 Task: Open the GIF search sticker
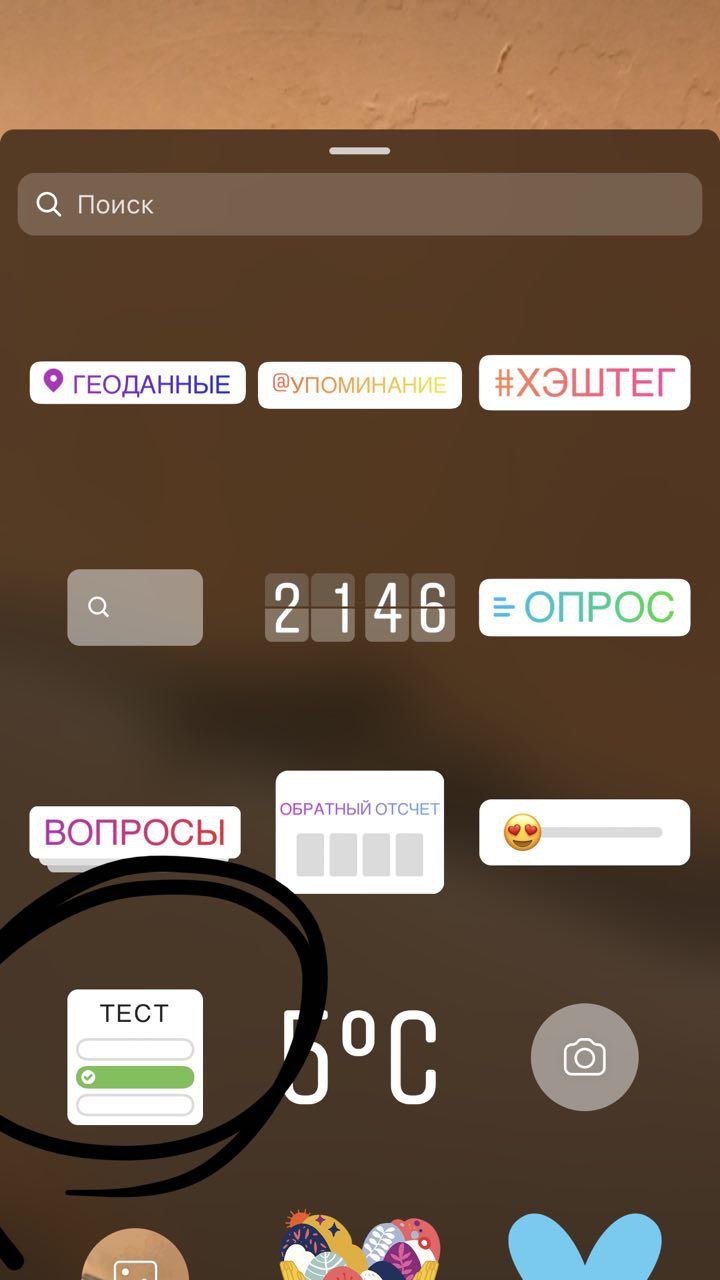click(135, 607)
